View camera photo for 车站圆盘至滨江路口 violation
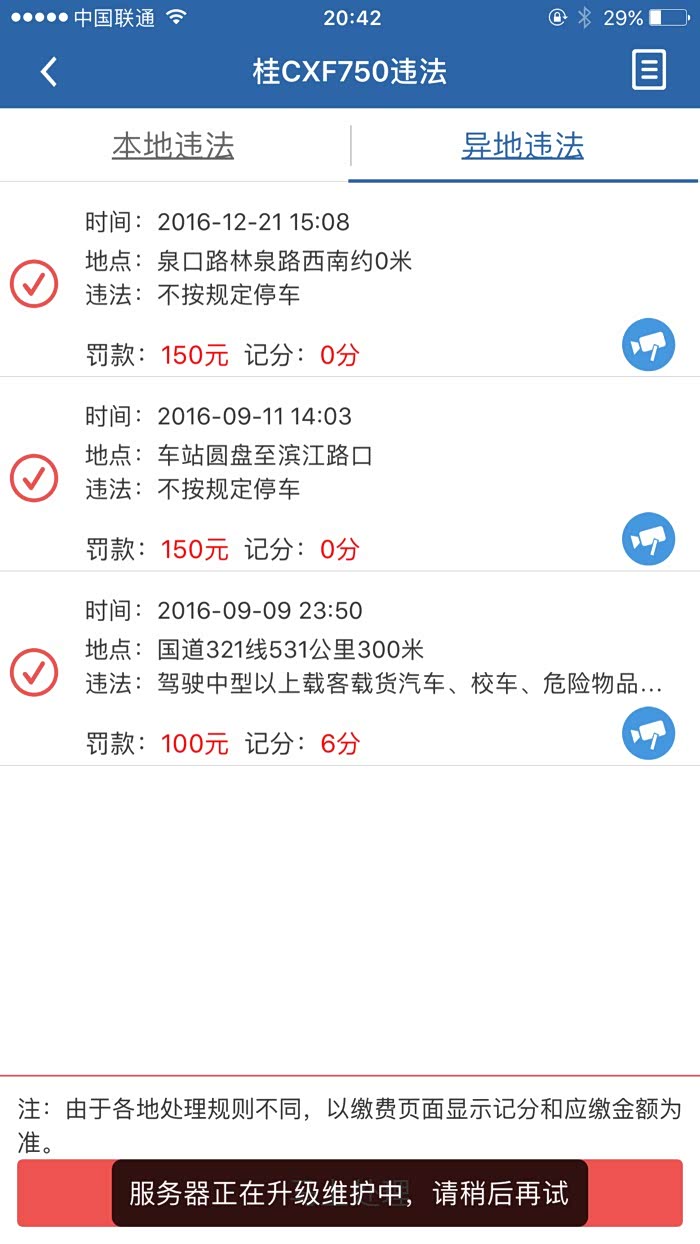This screenshot has width=700, height=1244. tap(648, 540)
